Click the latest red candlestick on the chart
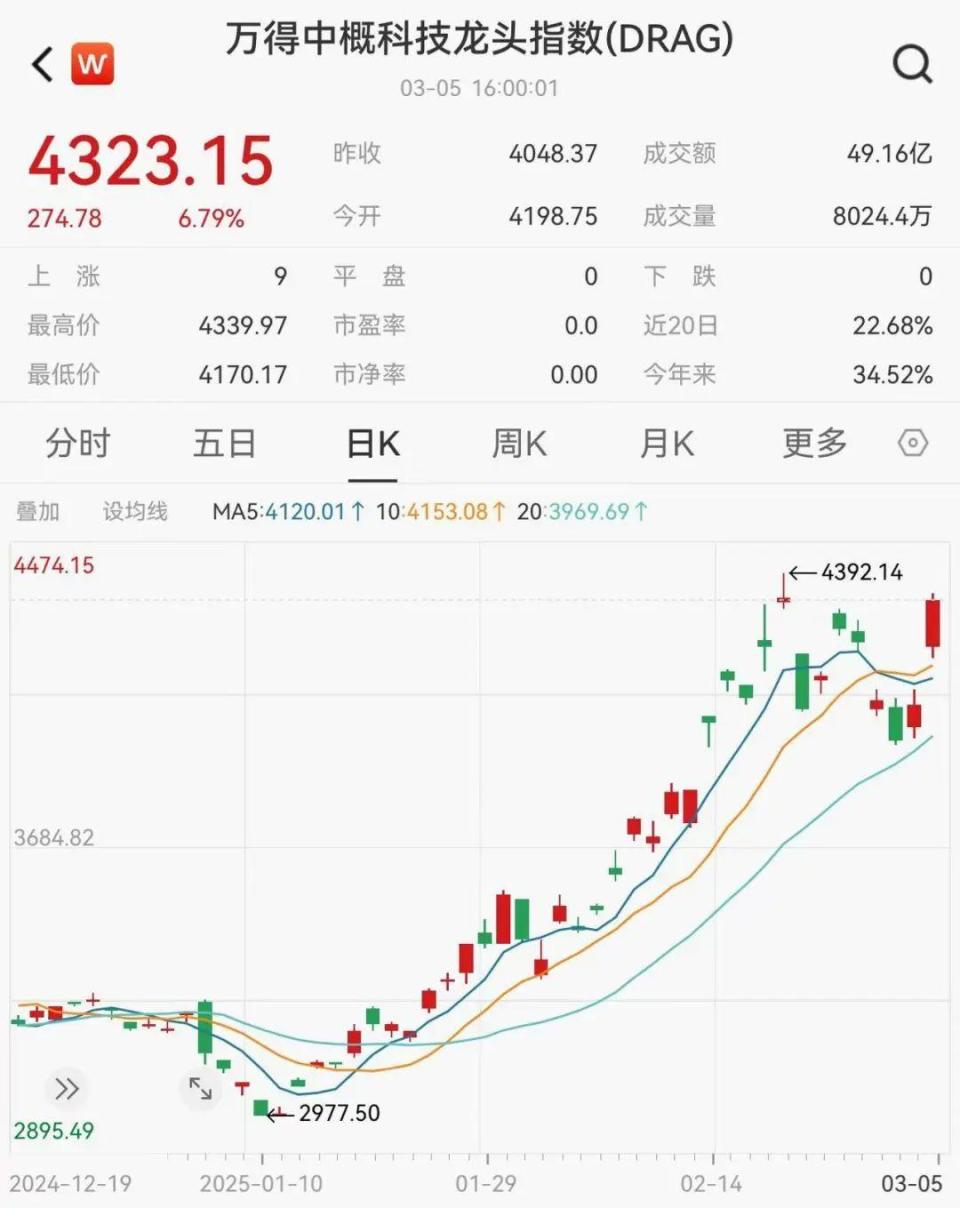Image resolution: width=960 pixels, height=1208 pixels. point(931,625)
